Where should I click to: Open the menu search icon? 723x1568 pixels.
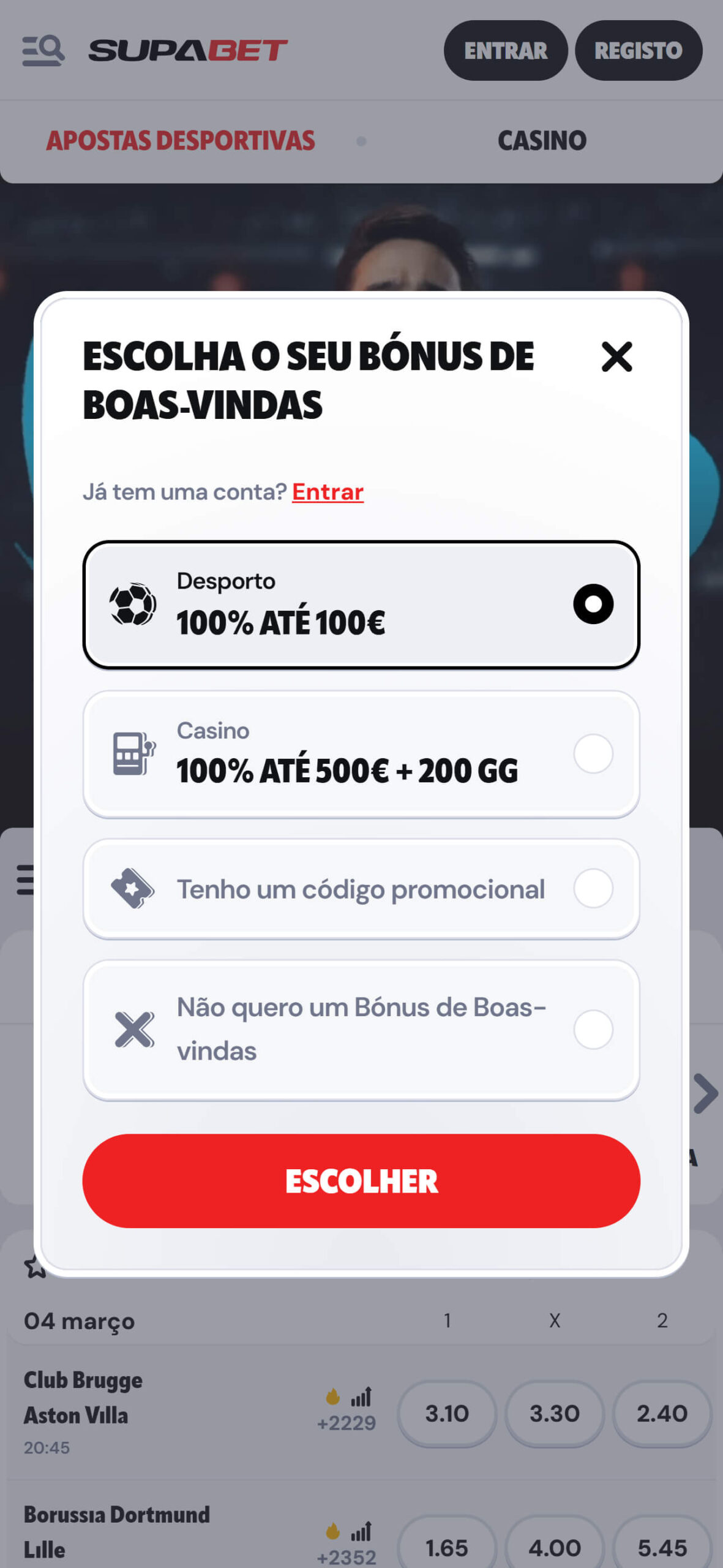tap(43, 50)
